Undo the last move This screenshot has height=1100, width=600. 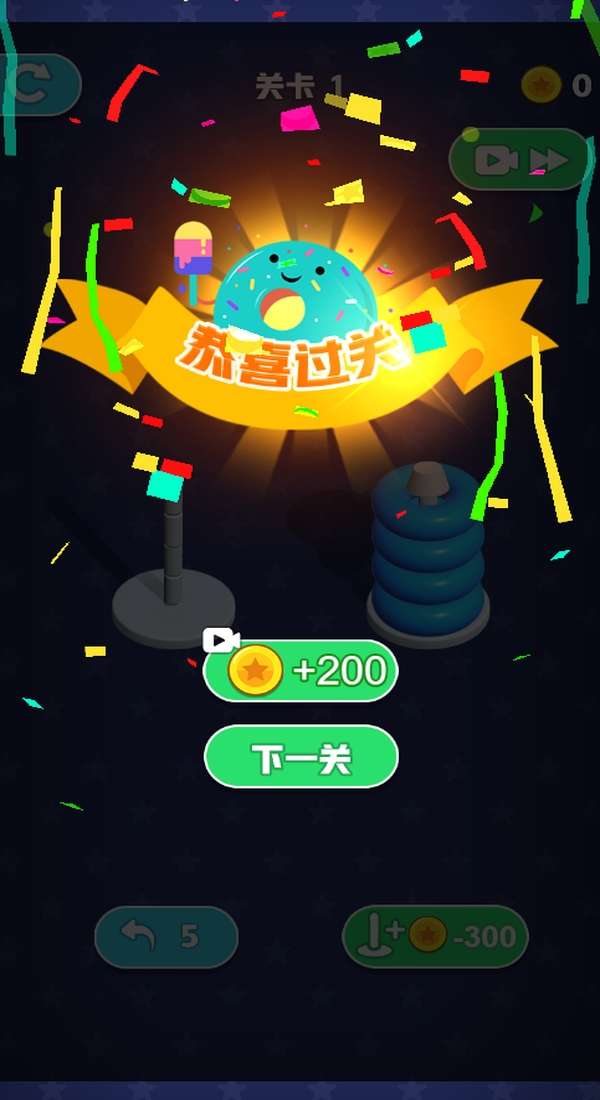(166, 937)
